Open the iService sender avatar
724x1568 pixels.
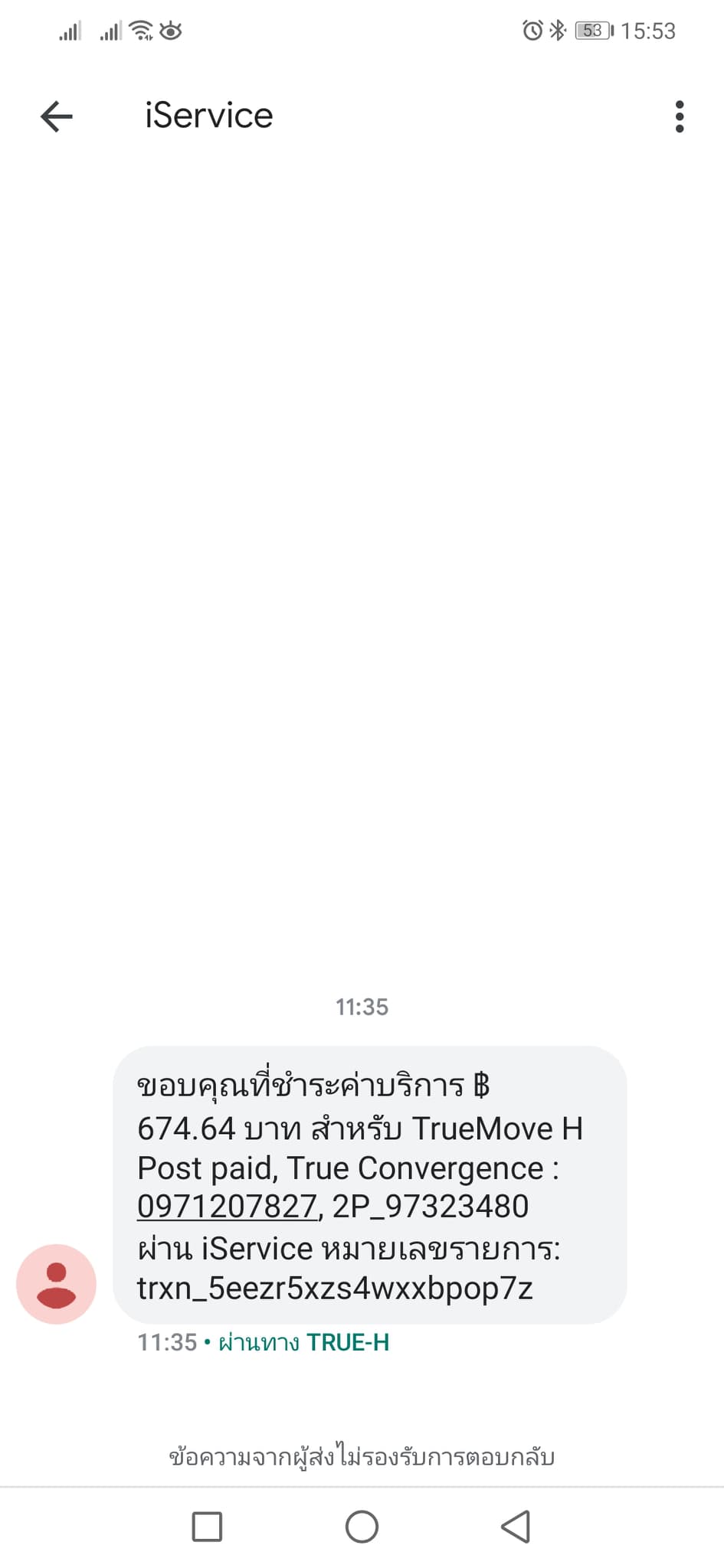(x=56, y=1284)
